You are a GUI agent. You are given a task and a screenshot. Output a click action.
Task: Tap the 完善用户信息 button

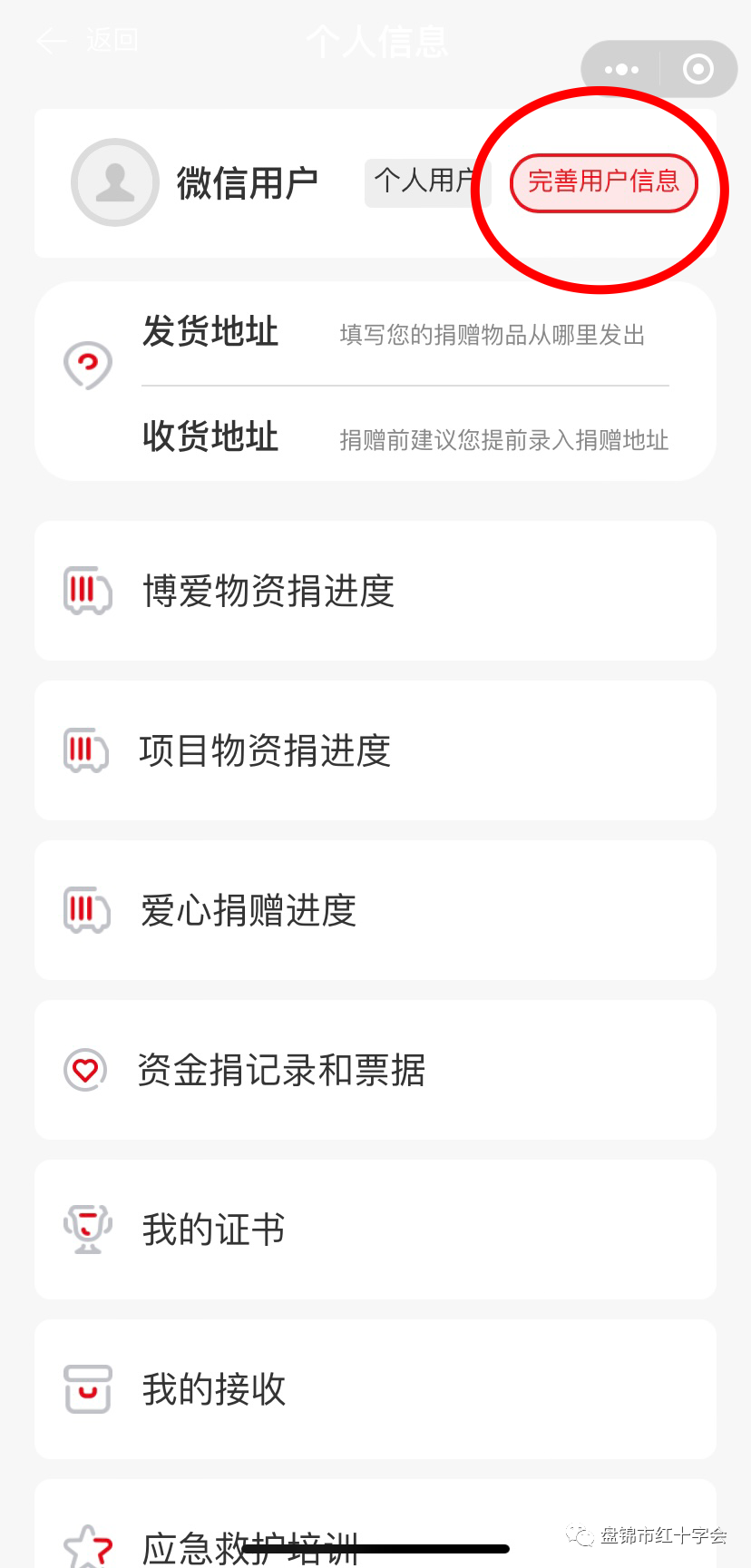[603, 182]
